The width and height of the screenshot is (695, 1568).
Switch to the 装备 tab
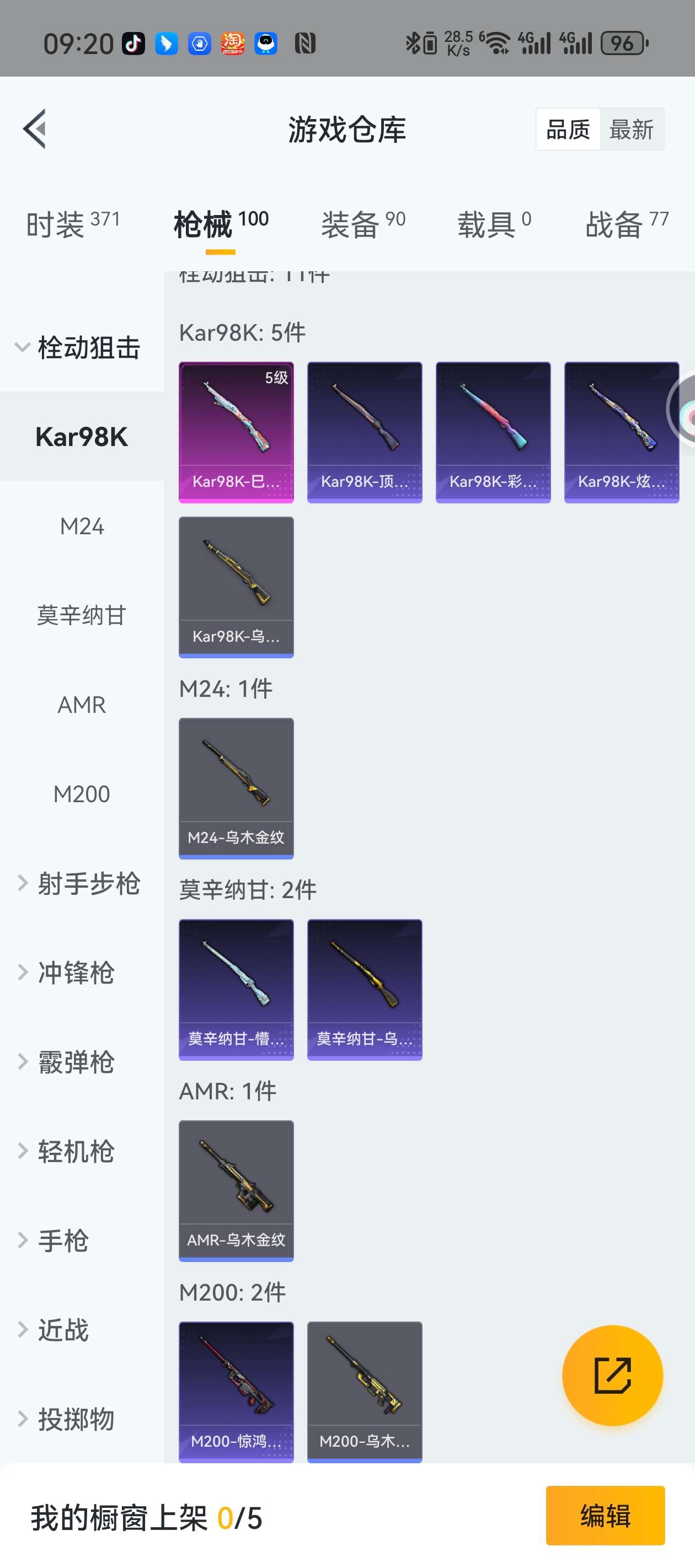tap(363, 223)
